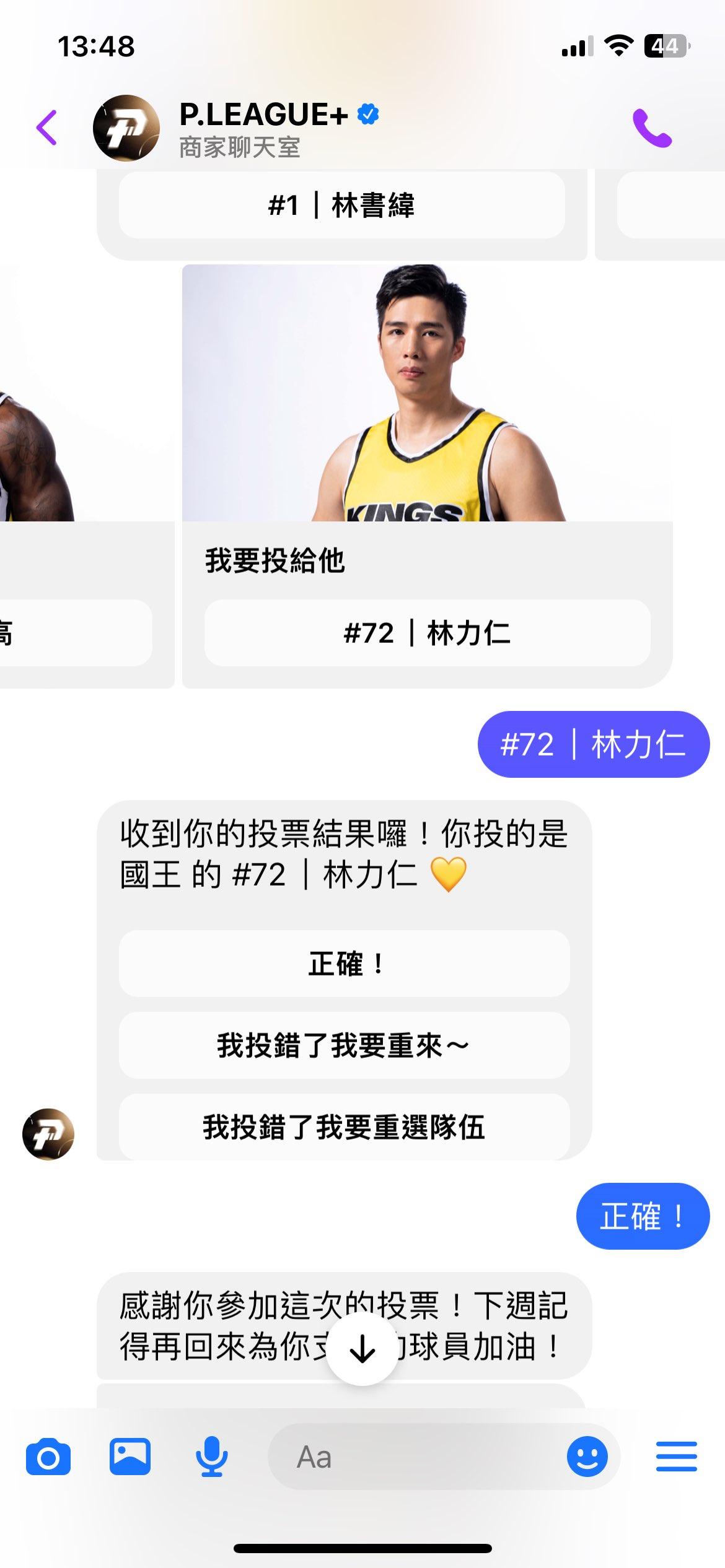
Task: Open the emoji picker smiley
Action: coord(587,1457)
